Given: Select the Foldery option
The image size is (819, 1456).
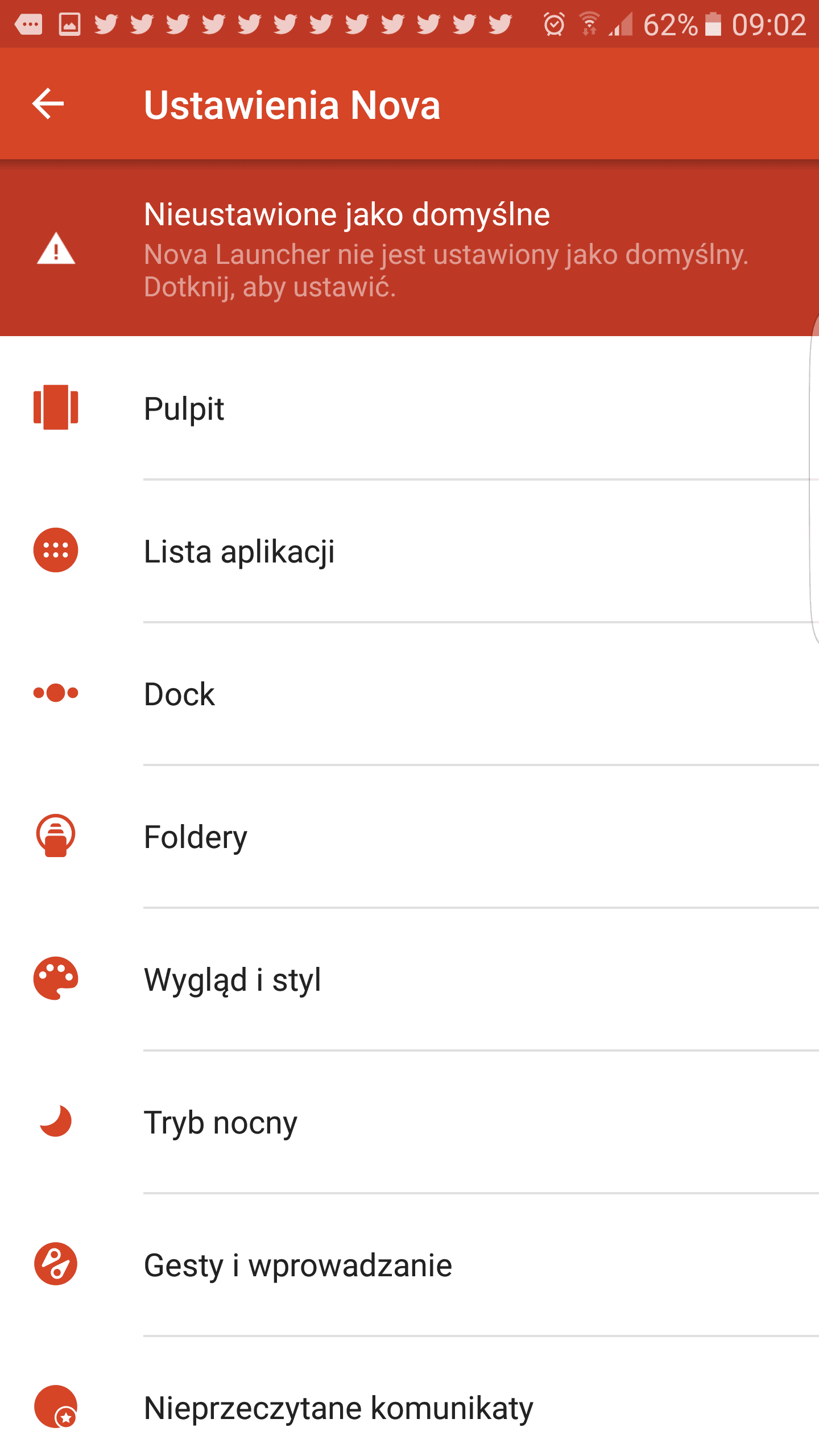Looking at the screenshot, I should (x=409, y=837).
